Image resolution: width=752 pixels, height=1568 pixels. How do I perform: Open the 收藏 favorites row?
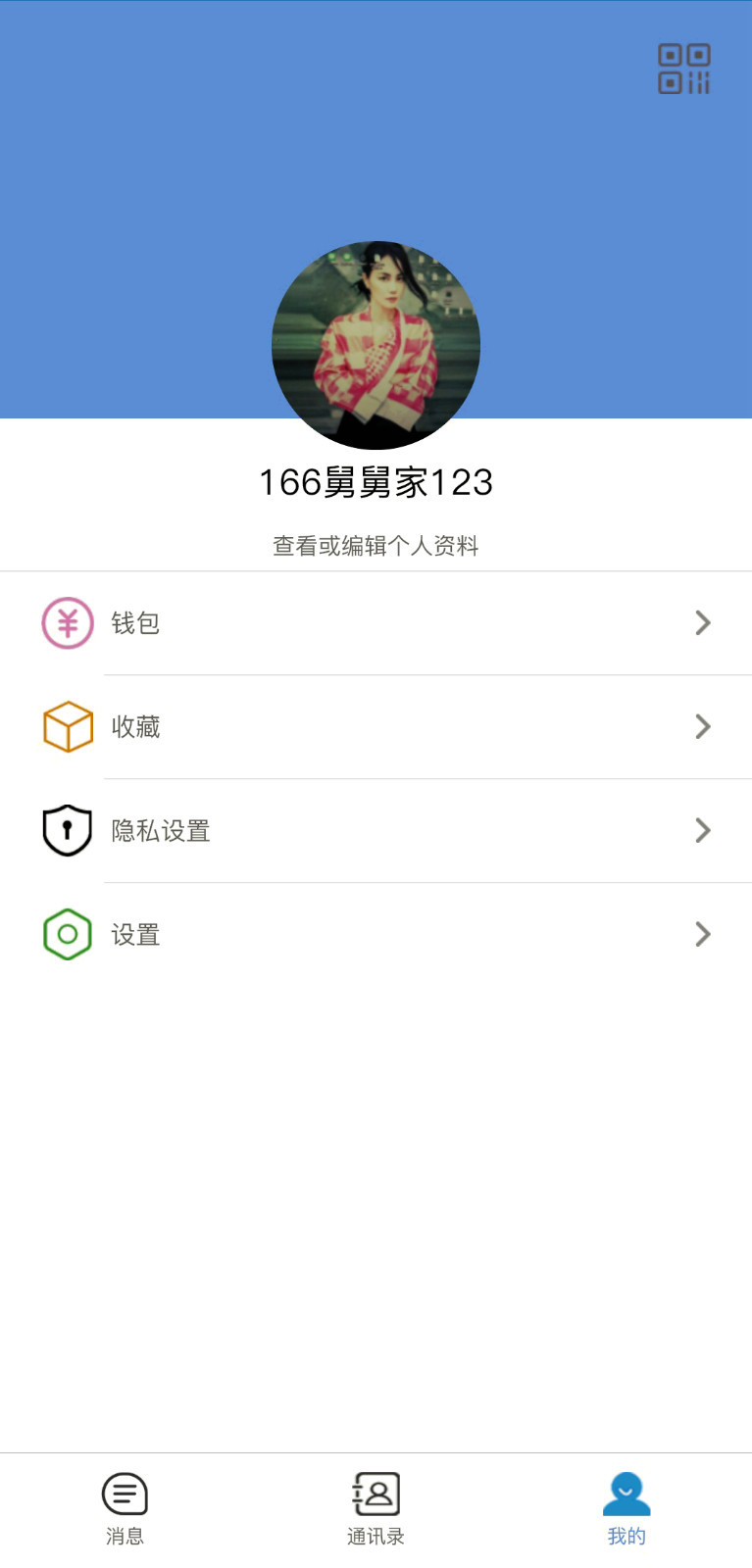376,727
